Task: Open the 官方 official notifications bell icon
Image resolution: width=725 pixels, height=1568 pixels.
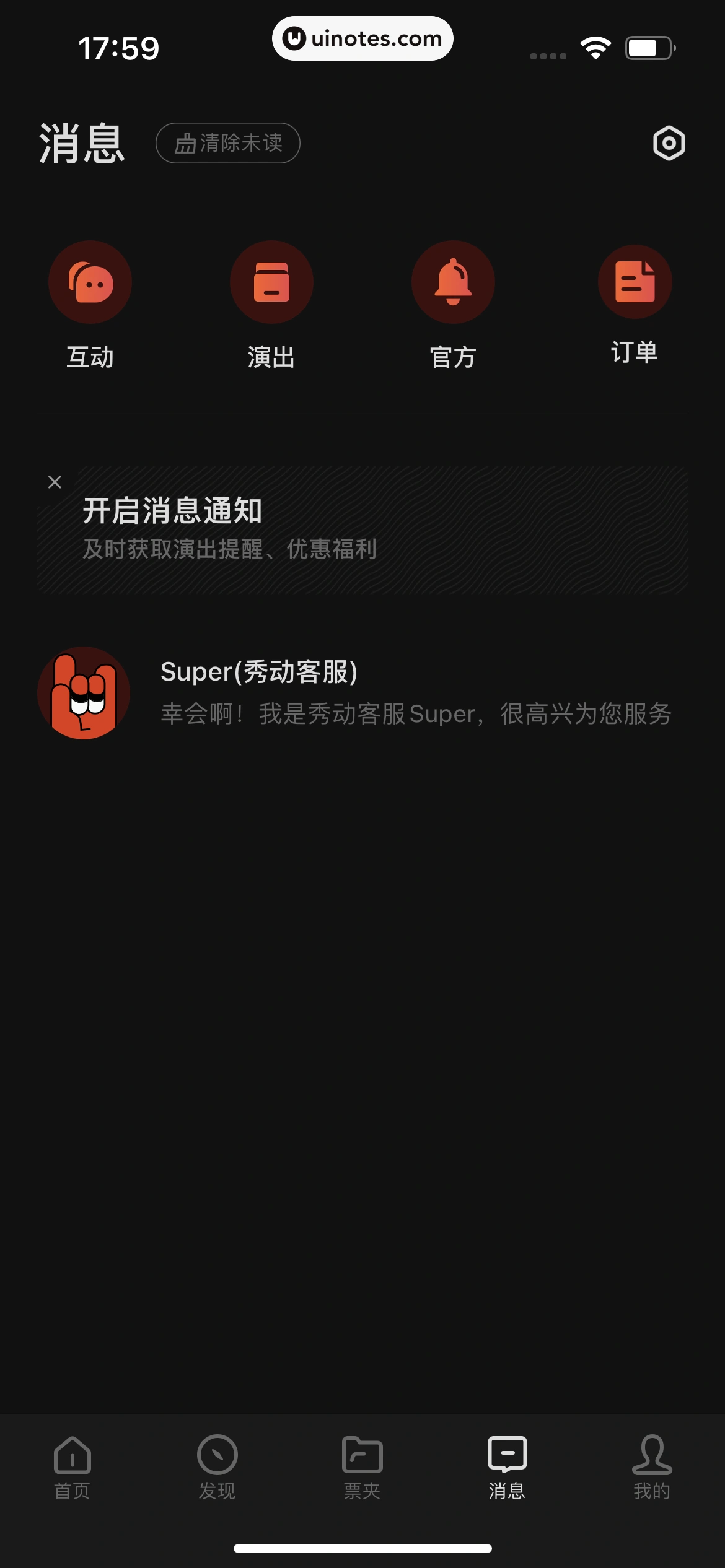Action: point(453,282)
